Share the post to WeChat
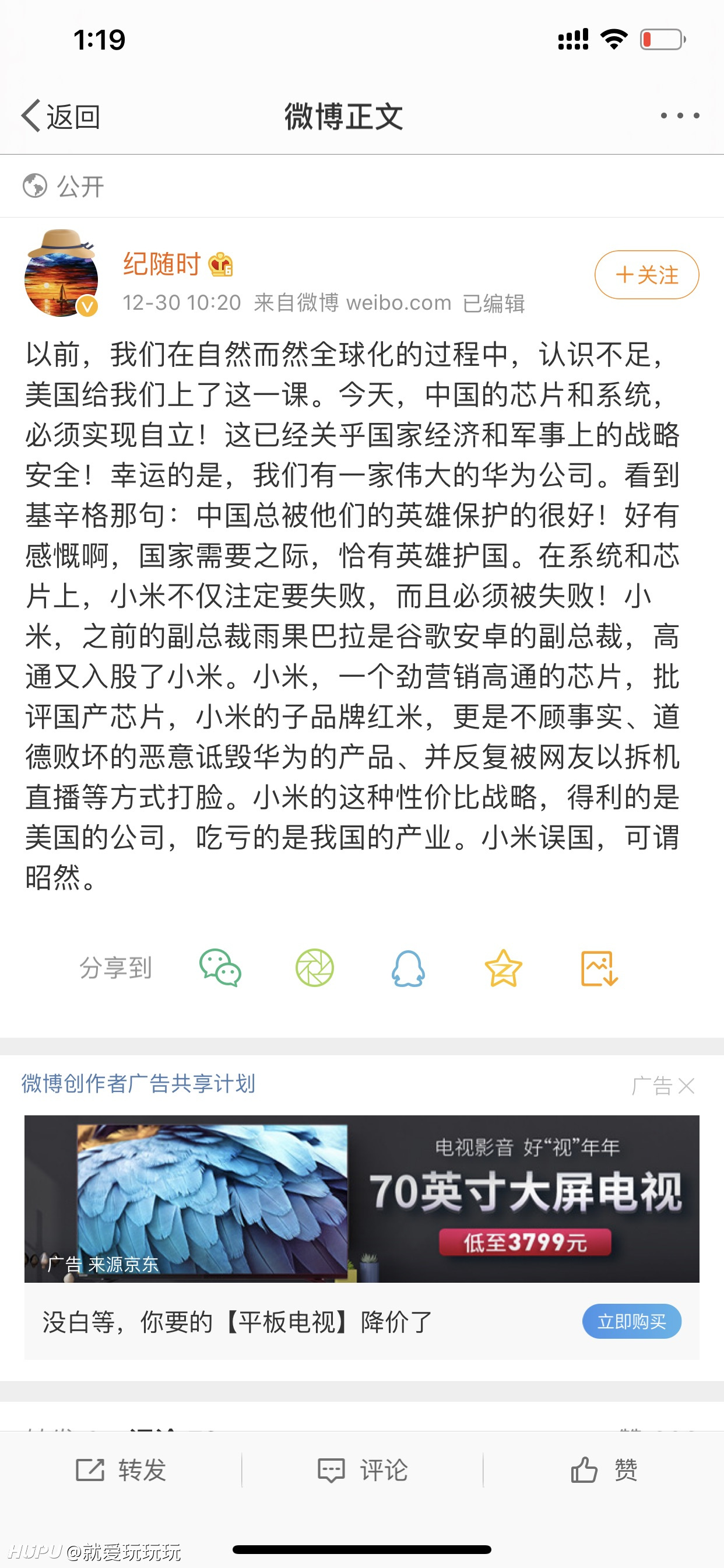The height and width of the screenshot is (1568, 724). pyautogui.click(x=220, y=968)
